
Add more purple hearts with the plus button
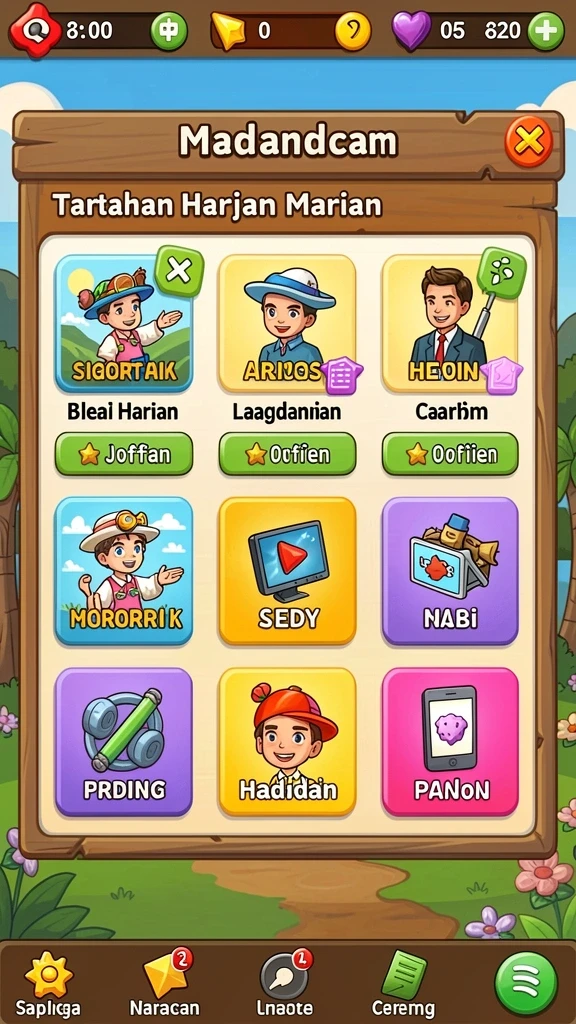click(x=545, y=31)
